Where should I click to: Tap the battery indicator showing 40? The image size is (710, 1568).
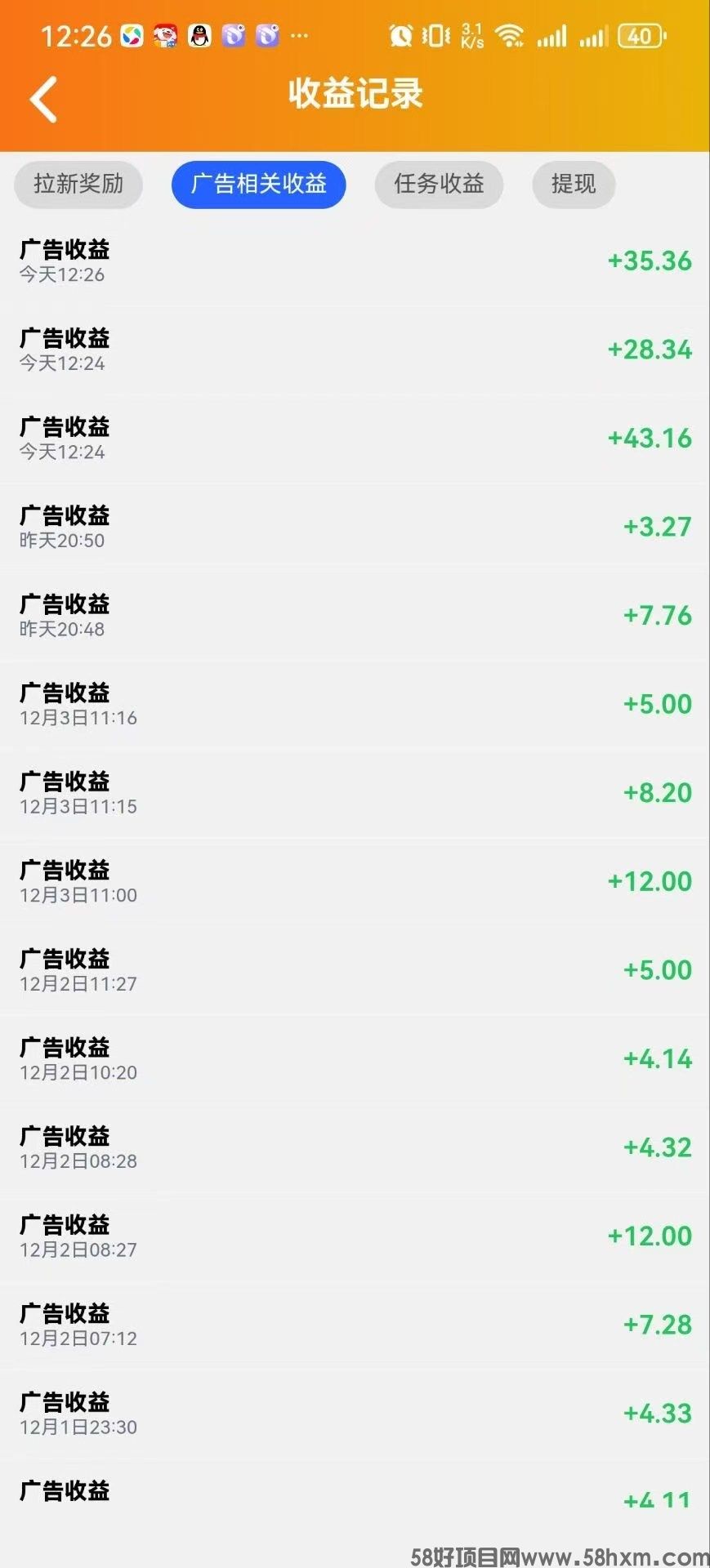click(641, 36)
